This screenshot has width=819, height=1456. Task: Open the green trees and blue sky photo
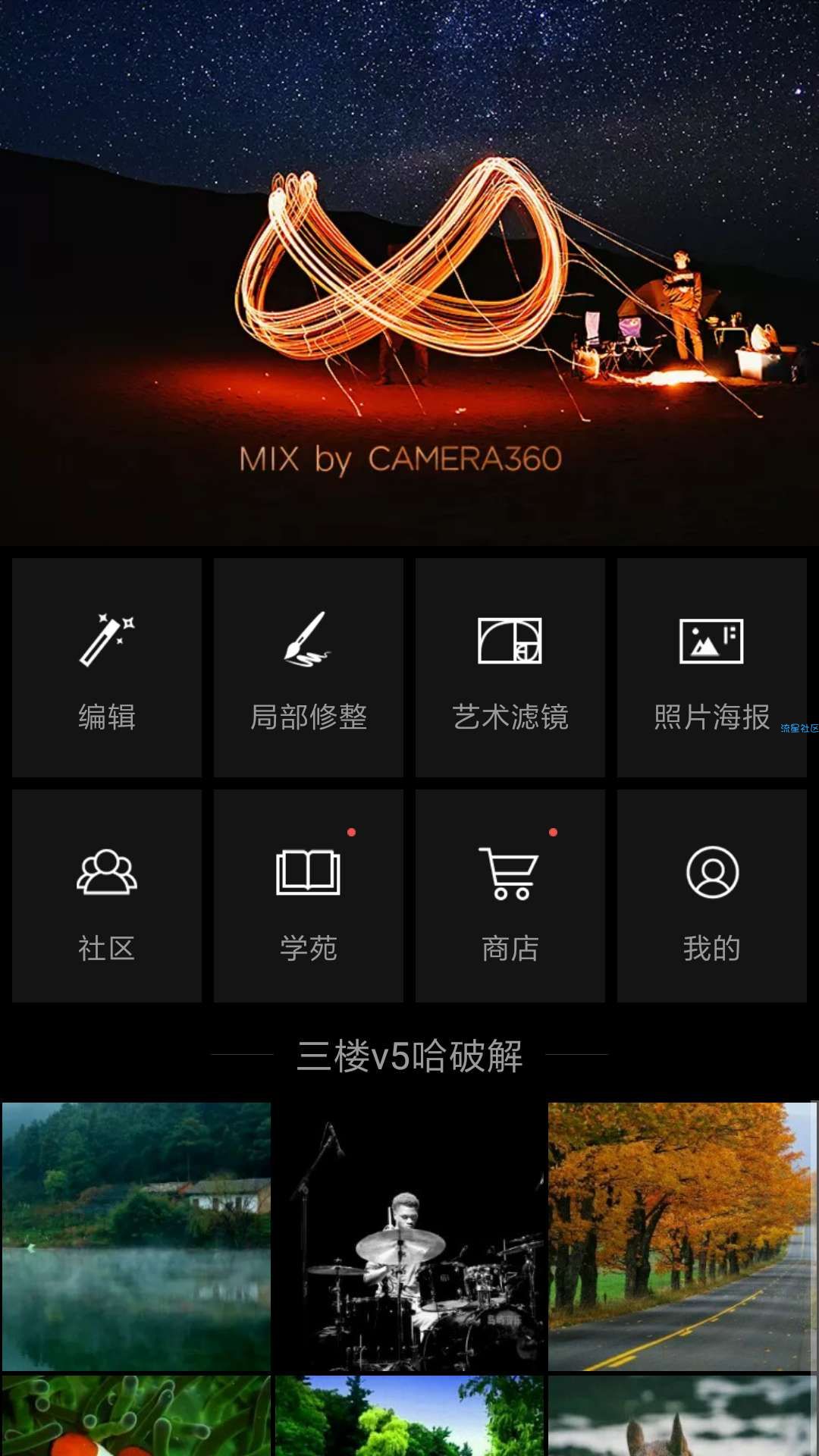409,1415
